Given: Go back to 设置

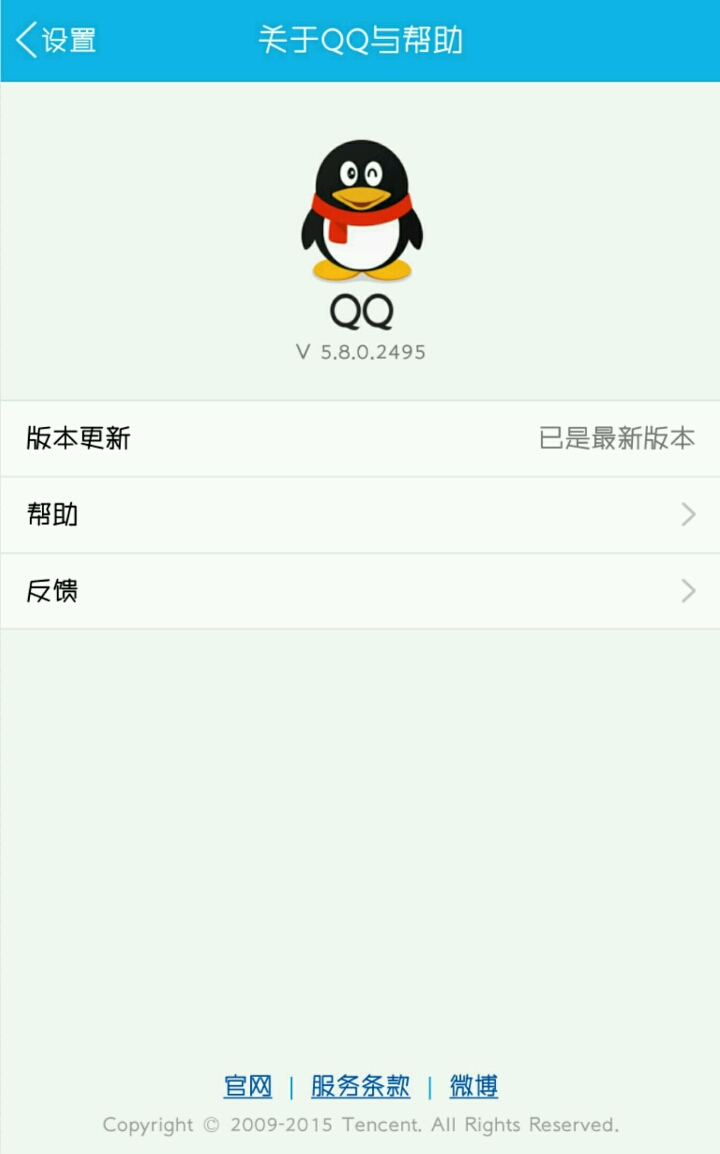Looking at the screenshot, I should 56,40.
